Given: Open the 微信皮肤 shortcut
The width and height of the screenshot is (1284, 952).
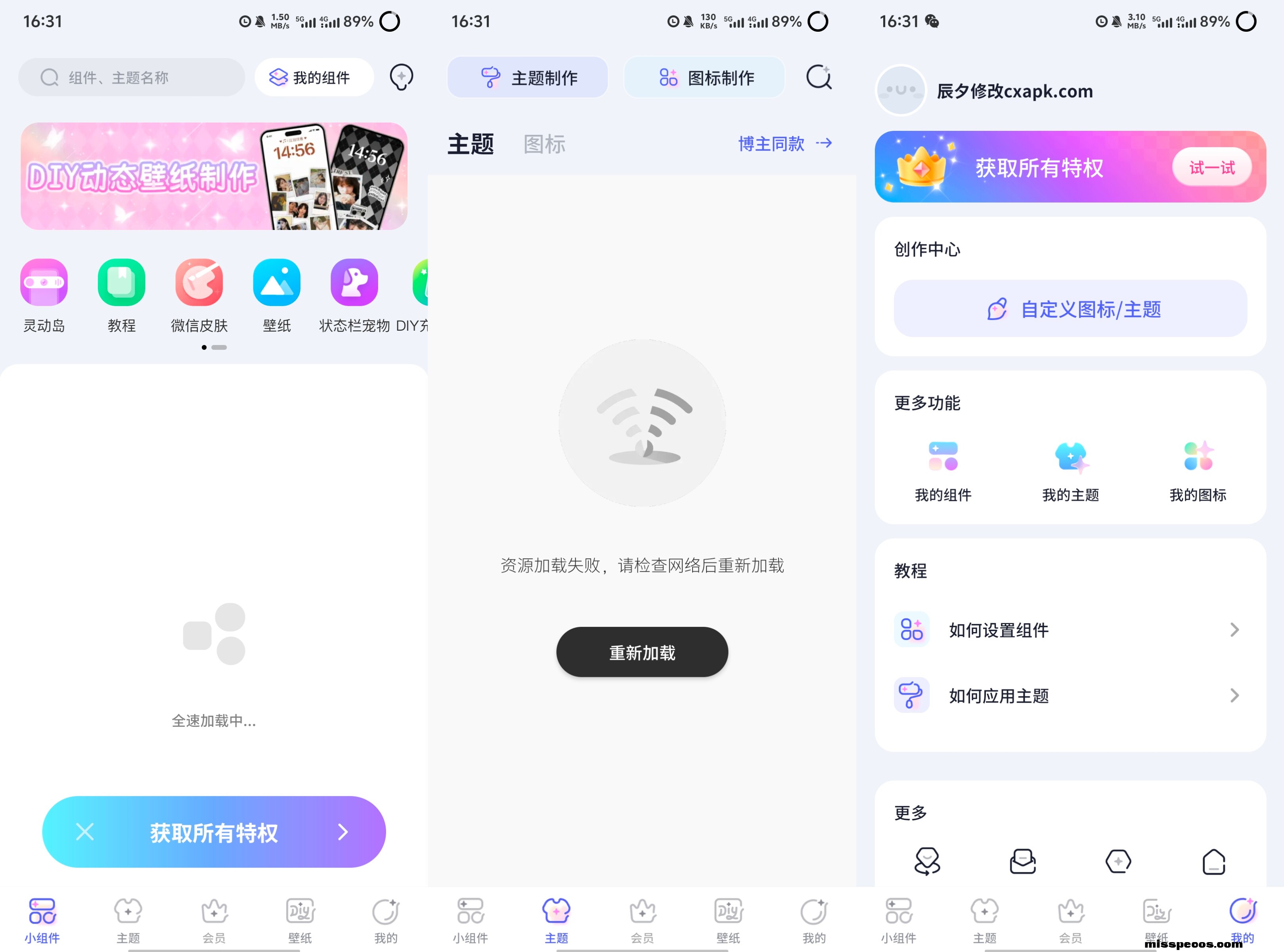Looking at the screenshot, I should click(199, 282).
